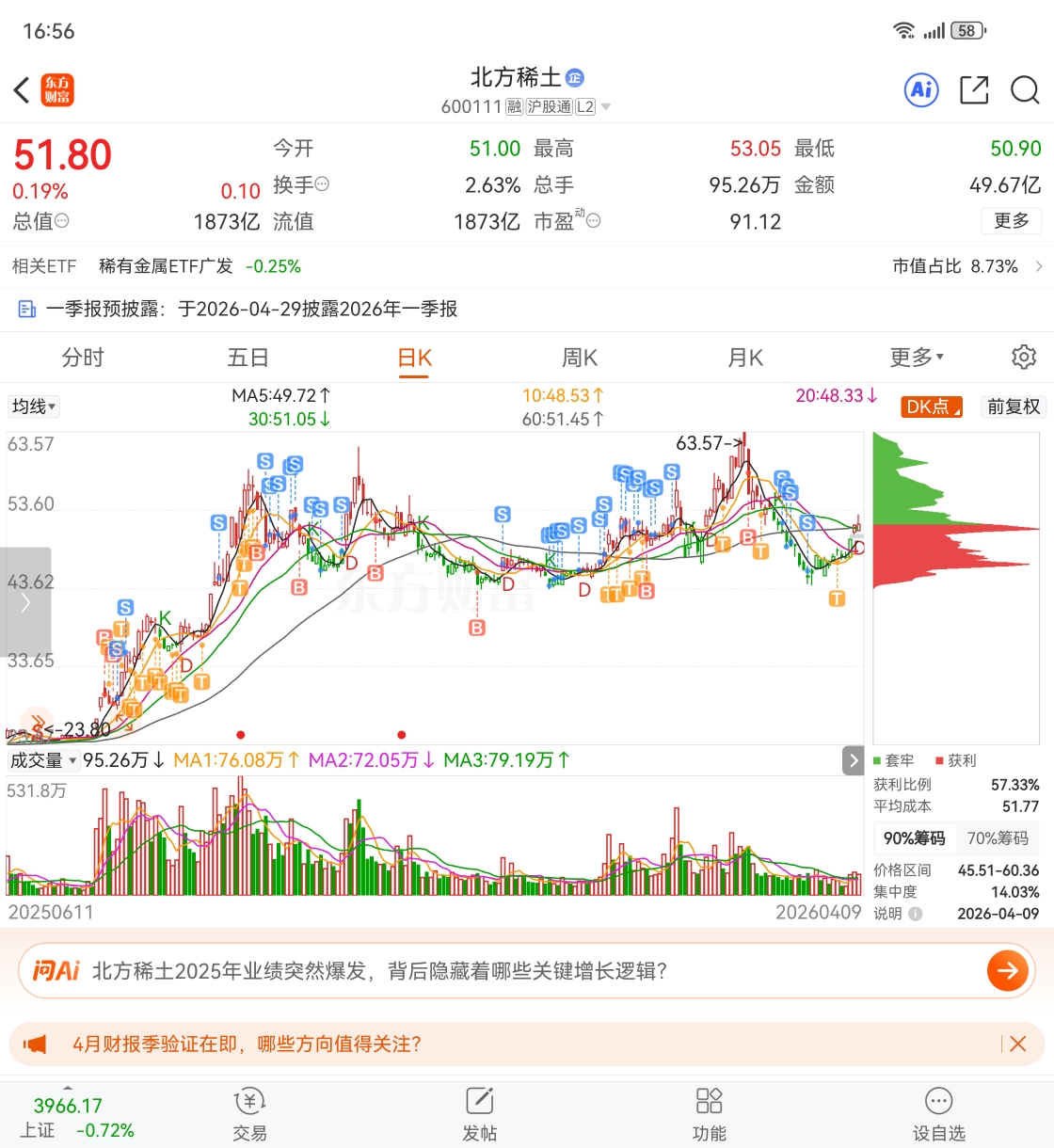Image resolution: width=1054 pixels, height=1148 pixels.
Task: Open chart settings gear
Action: click(x=1024, y=358)
